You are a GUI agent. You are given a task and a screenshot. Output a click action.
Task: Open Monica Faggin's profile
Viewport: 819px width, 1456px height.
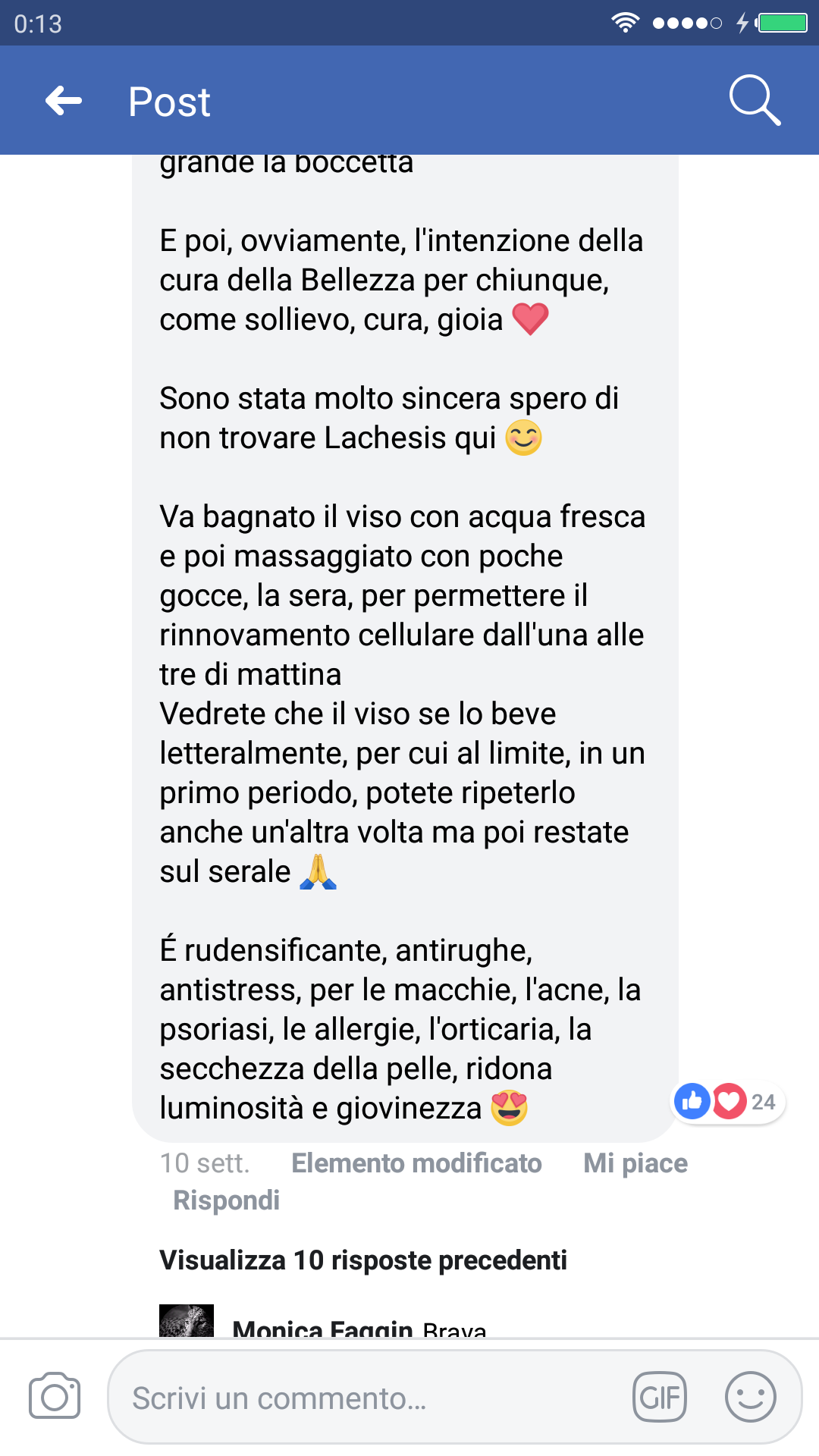point(322,1329)
